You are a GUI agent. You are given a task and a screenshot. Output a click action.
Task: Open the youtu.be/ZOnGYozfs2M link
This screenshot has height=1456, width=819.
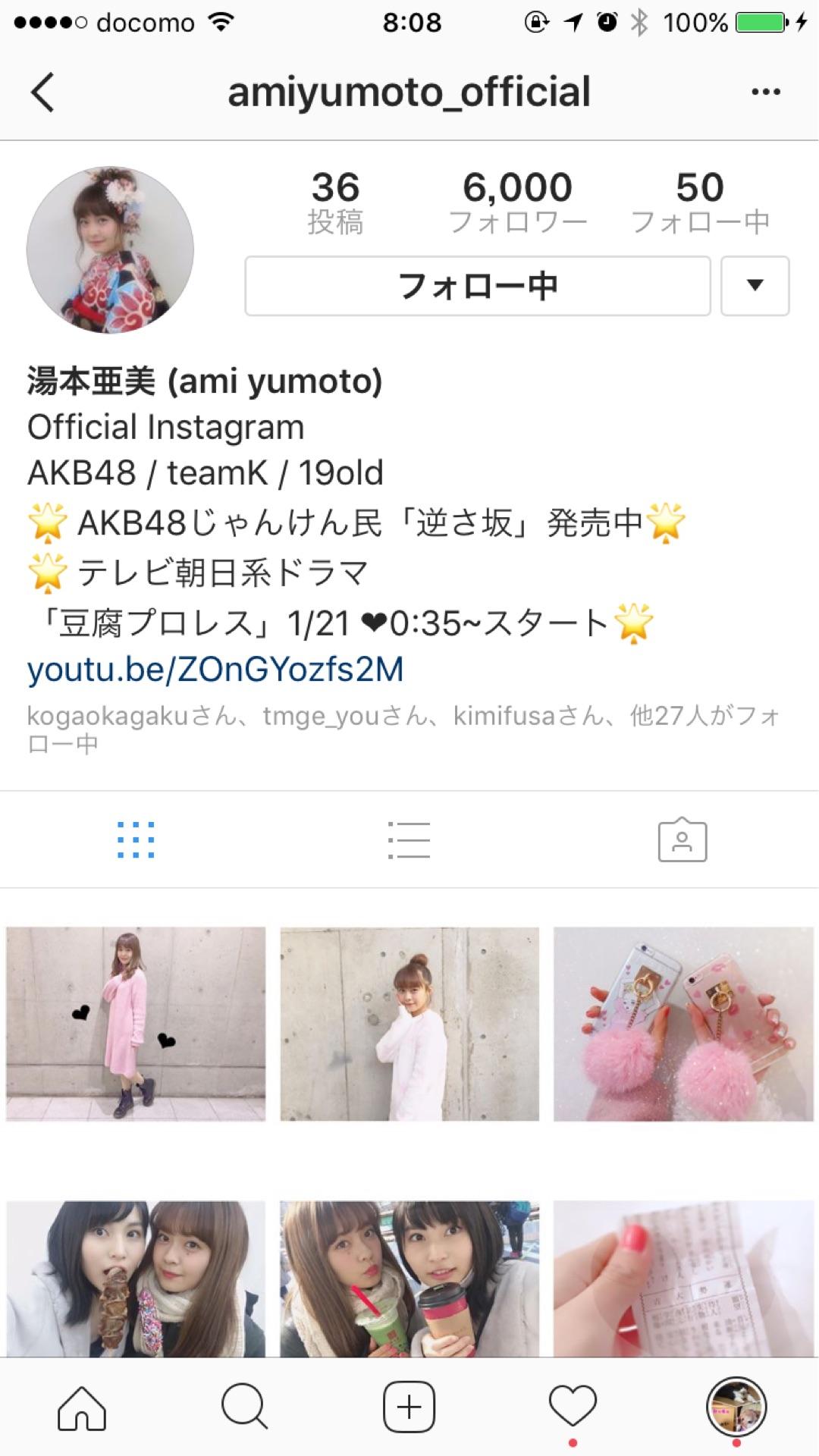215,670
